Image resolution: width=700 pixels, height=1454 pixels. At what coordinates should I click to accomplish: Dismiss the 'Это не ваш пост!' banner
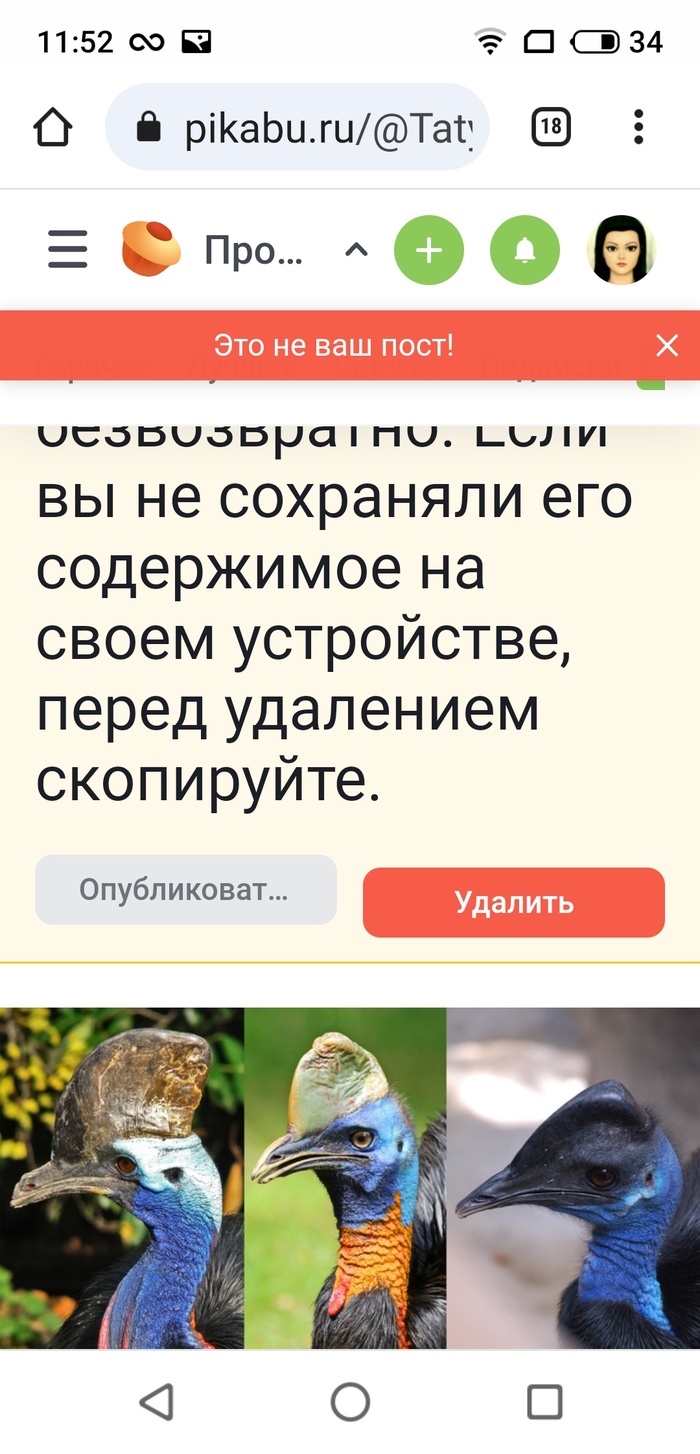tap(667, 346)
